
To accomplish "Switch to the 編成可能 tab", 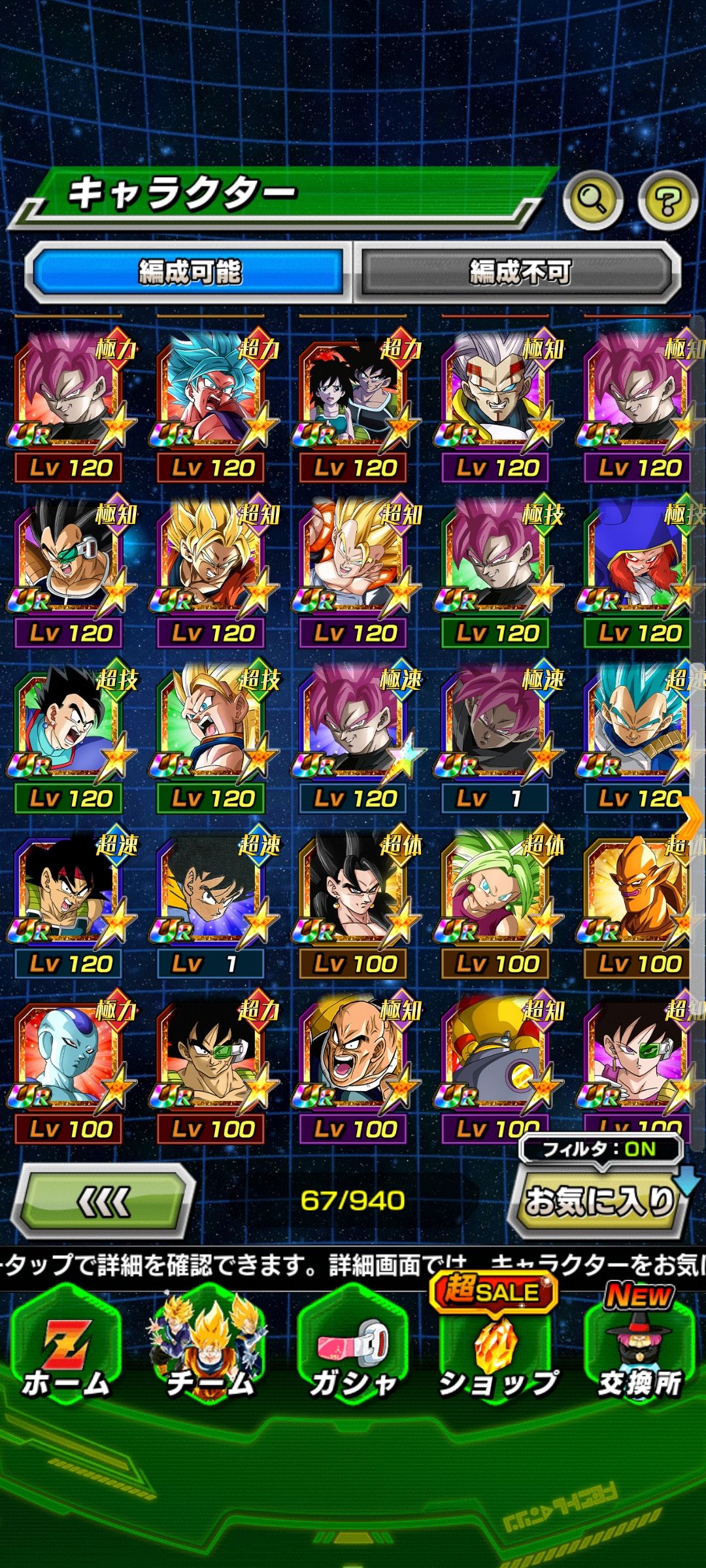I will 190,271.
